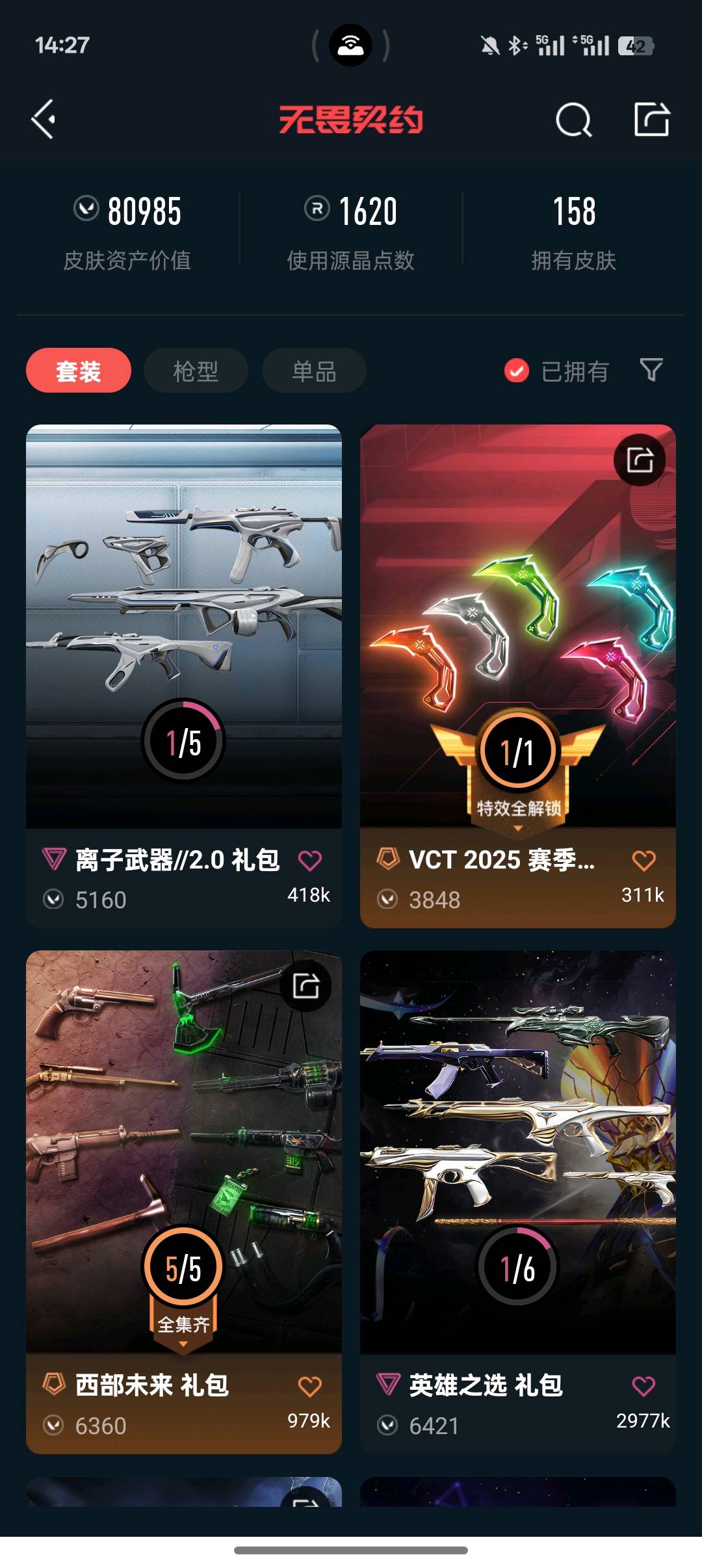Open the 英雄之选 礼包 card
Image resolution: width=702 pixels, height=1568 pixels.
(518, 1202)
